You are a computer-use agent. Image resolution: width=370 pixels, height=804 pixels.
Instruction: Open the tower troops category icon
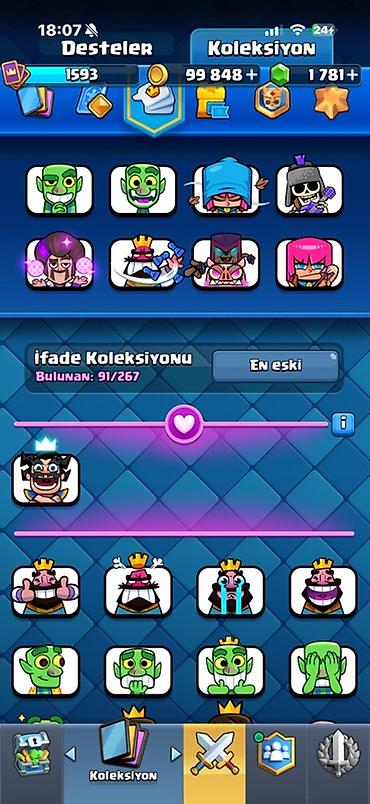pyautogui.click(x=213, y=100)
